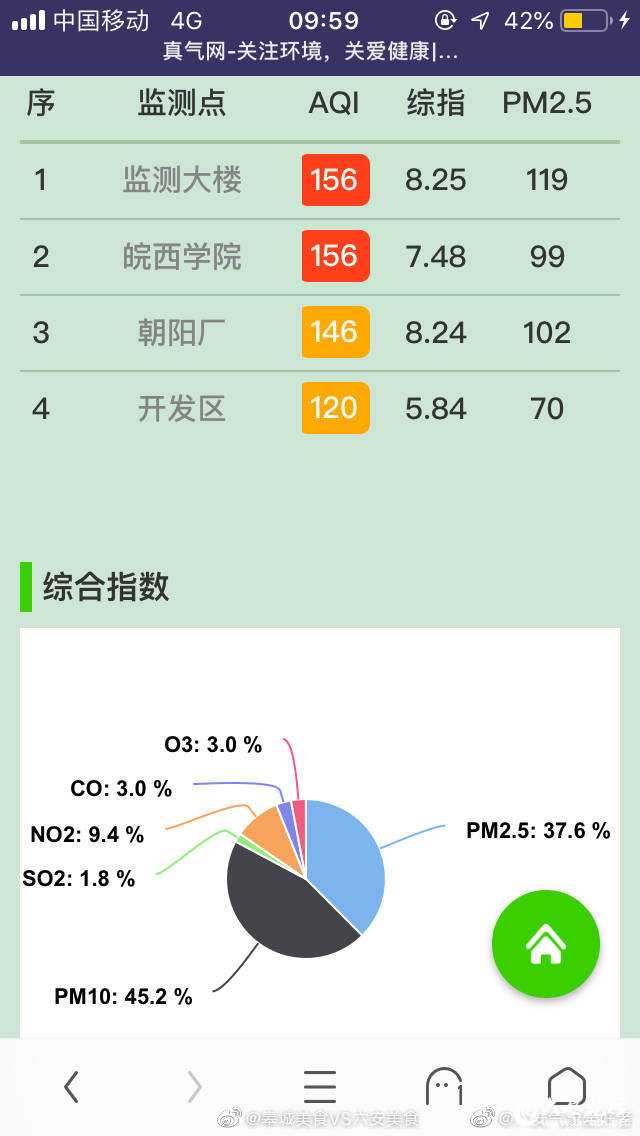The height and width of the screenshot is (1136, 640).
Task: Open the 监测大楼 monitoring station
Action: pyautogui.click(x=182, y=180)
